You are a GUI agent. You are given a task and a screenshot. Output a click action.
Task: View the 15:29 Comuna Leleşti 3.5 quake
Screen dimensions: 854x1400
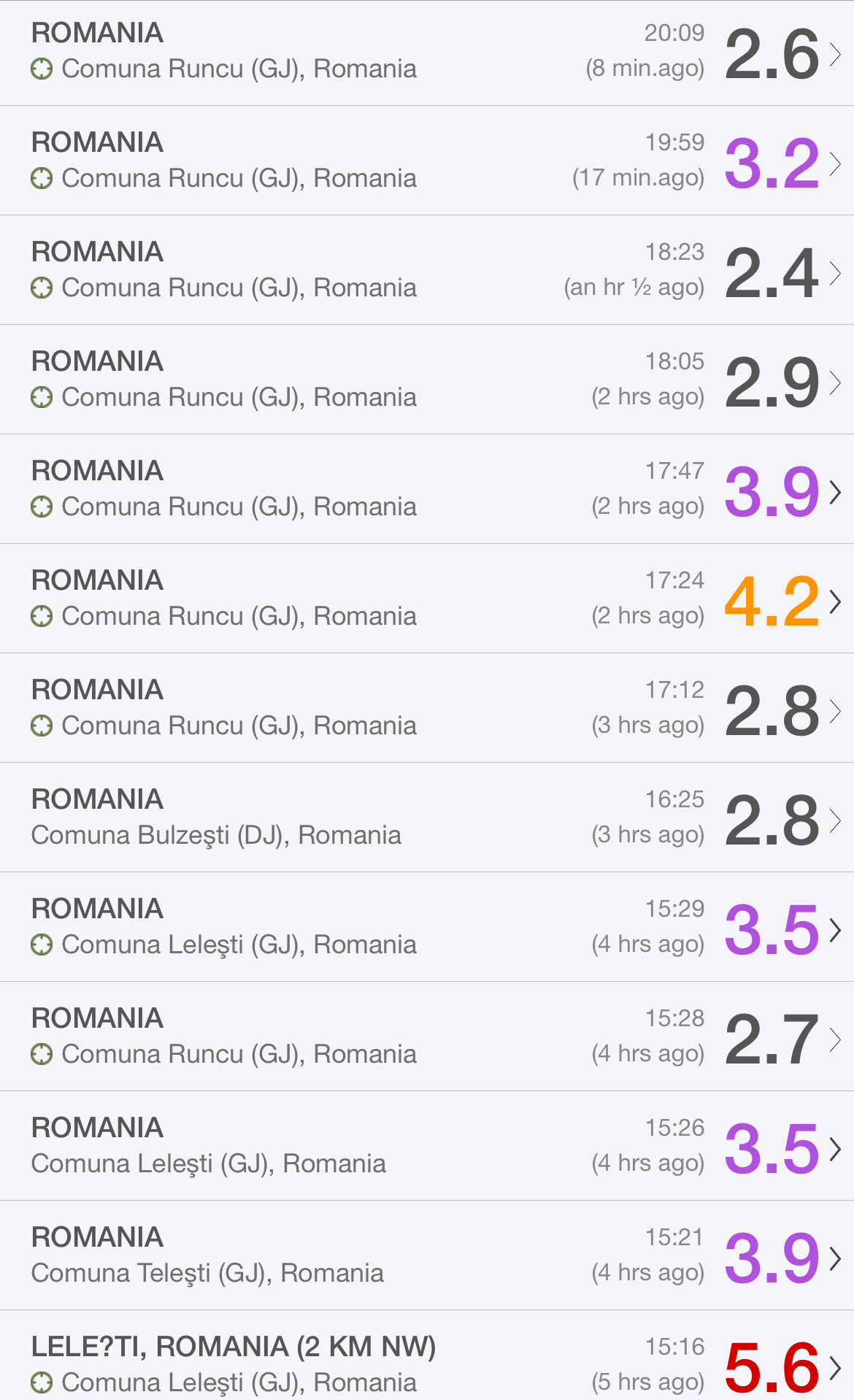[x=427, y=927]
